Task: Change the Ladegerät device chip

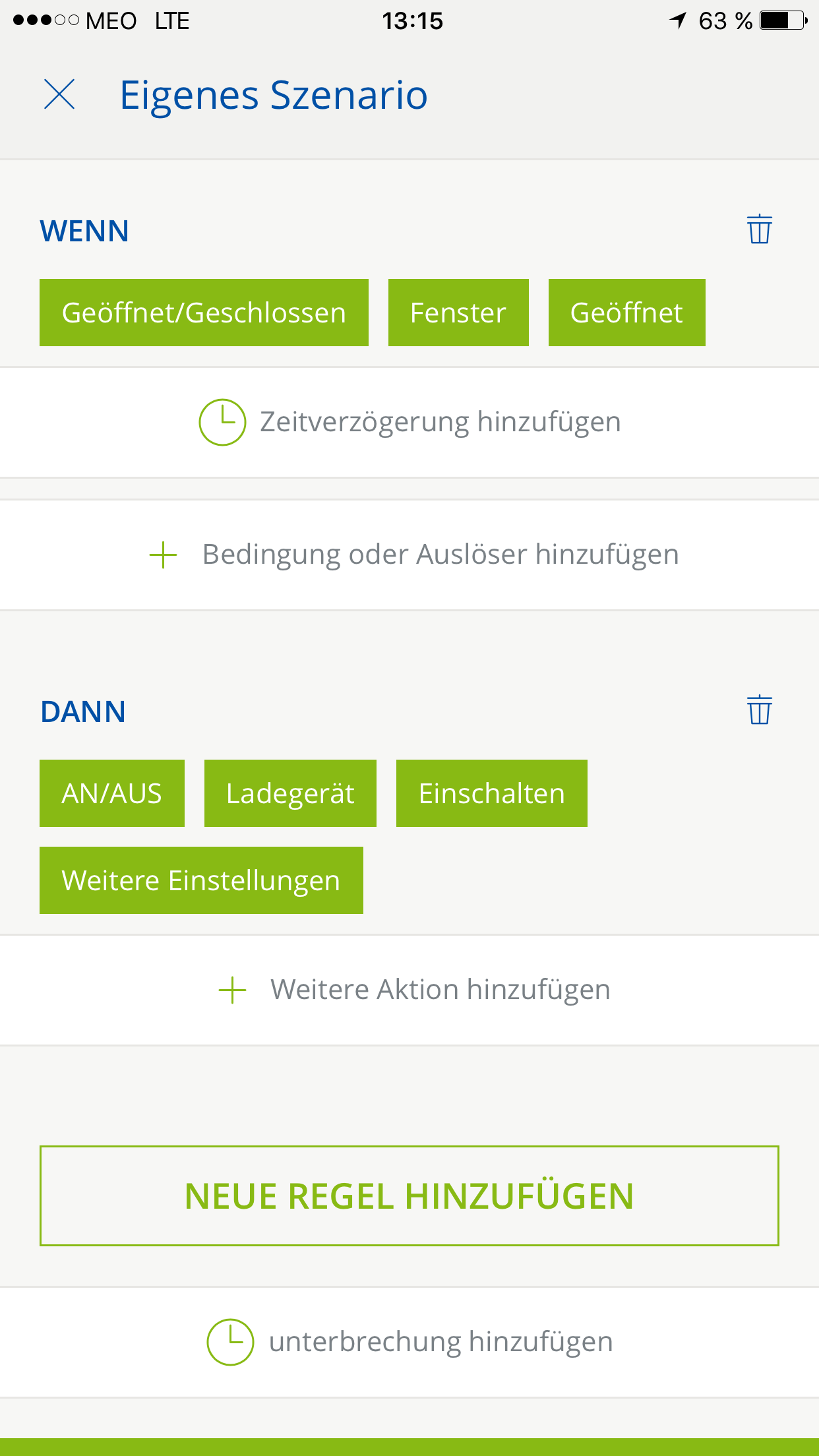Action: pos(290,793)
